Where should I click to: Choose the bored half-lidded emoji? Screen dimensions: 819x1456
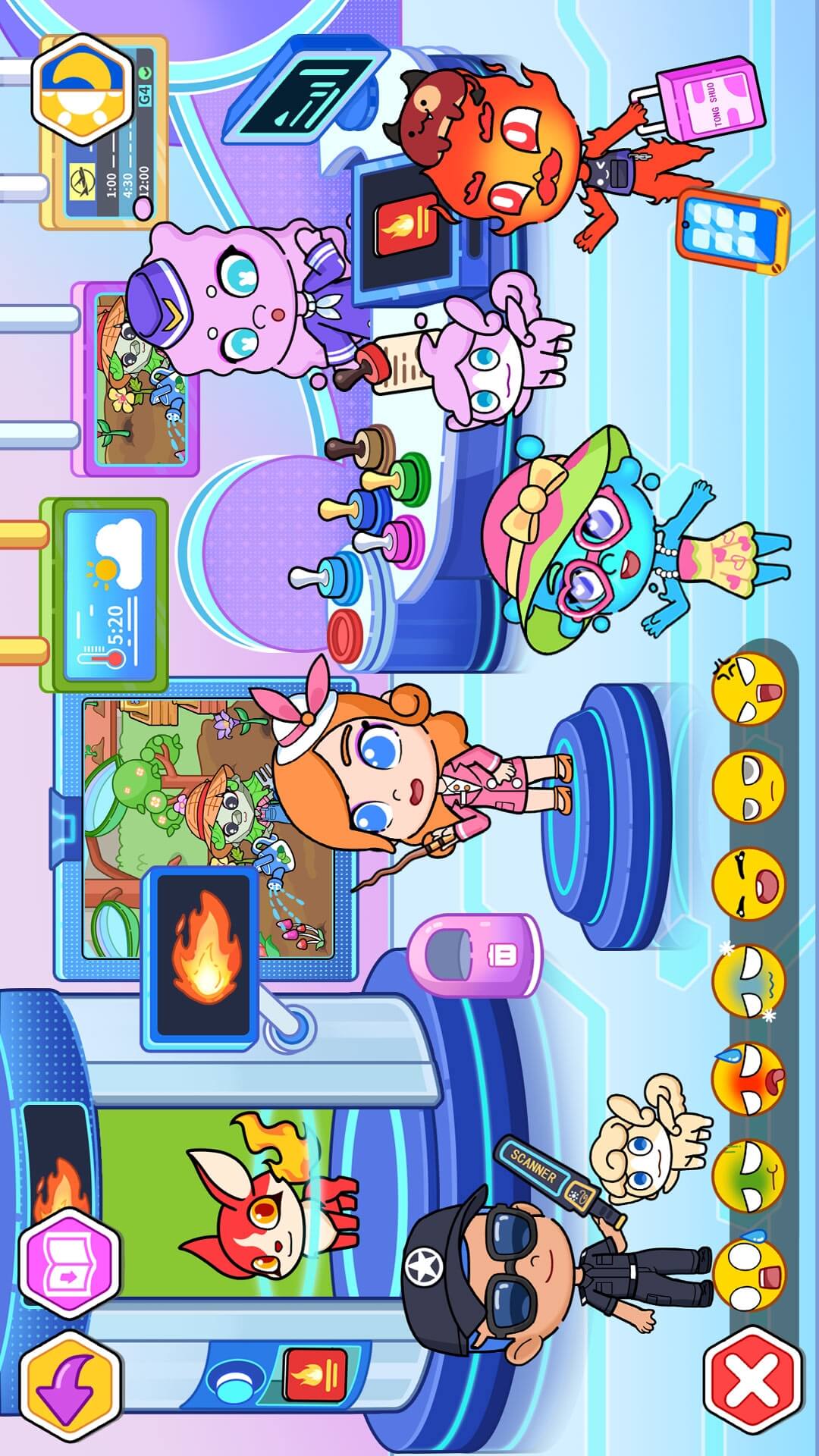(748, 786)
